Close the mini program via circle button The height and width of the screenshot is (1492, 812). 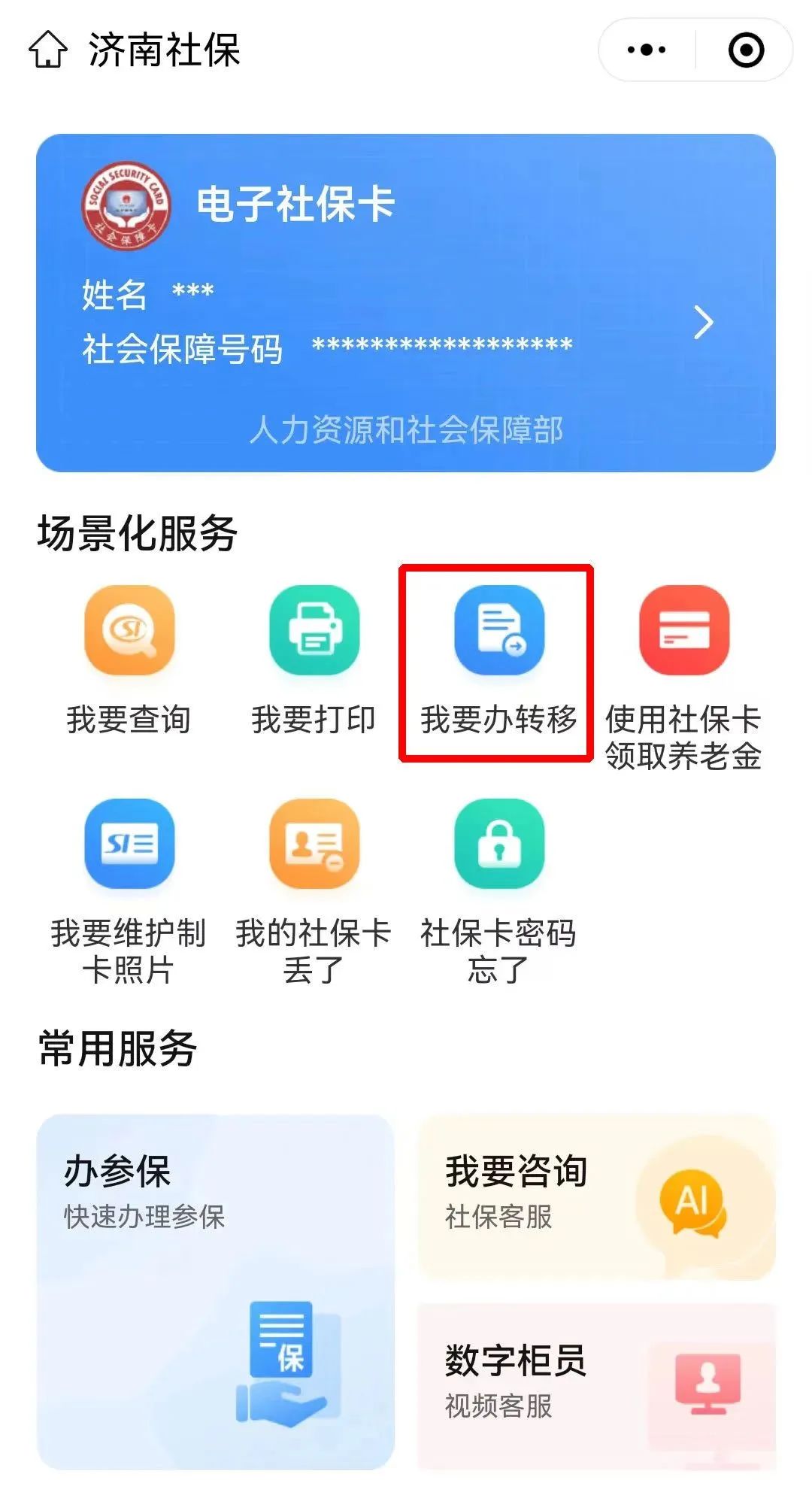[746, 50]
